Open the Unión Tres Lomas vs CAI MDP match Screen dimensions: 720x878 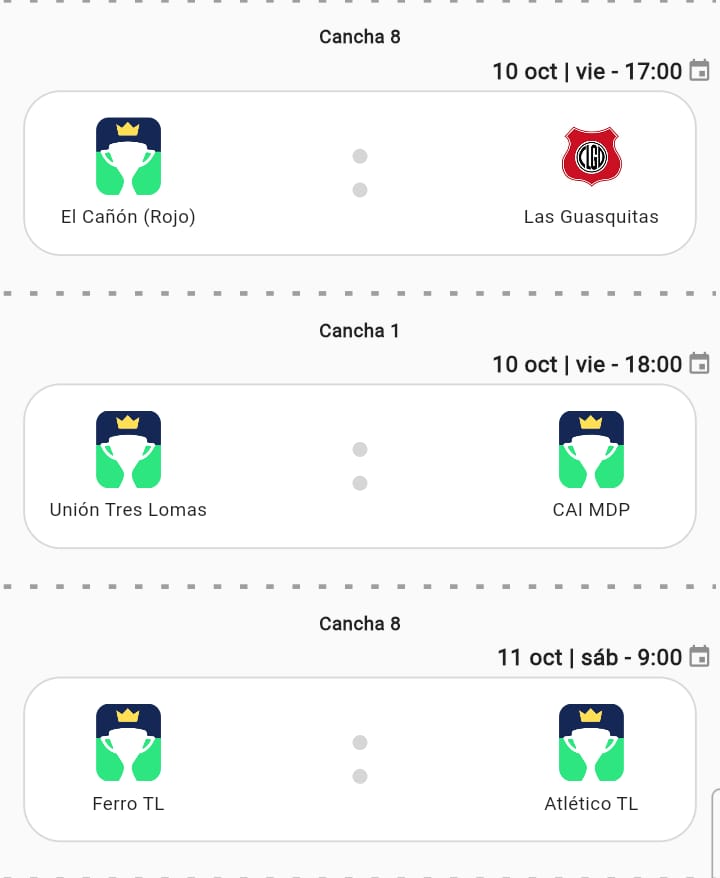360,466
